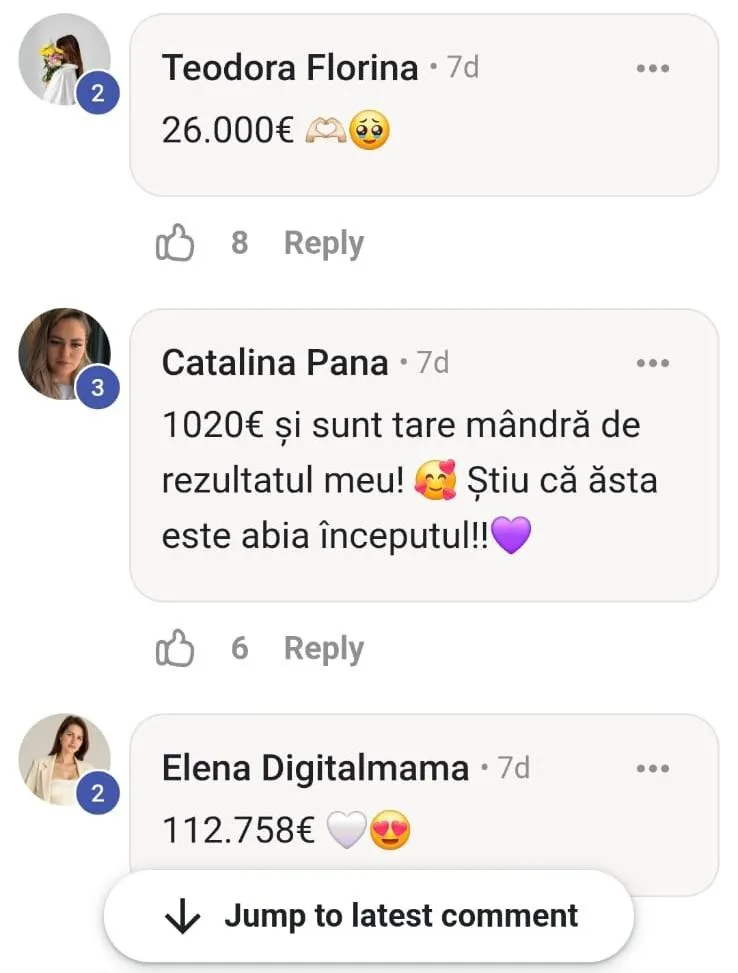Open Elena Digitalmama's profile avatar
Viewport: 738px width, 973px height.
[x=64, y=760]
